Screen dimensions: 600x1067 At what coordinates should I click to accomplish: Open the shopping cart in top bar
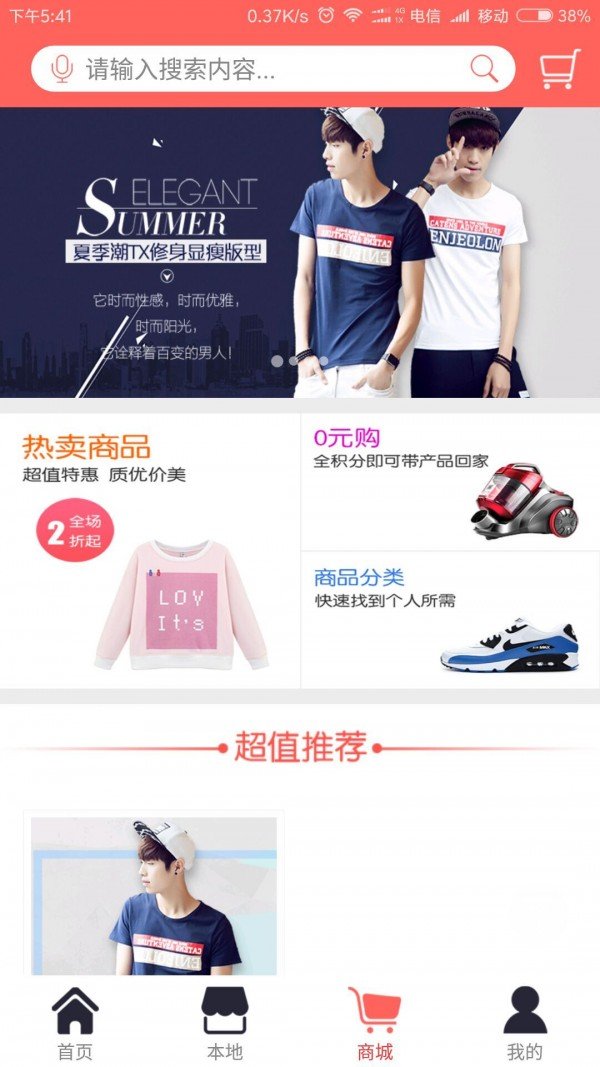click(x=559, y=70)
